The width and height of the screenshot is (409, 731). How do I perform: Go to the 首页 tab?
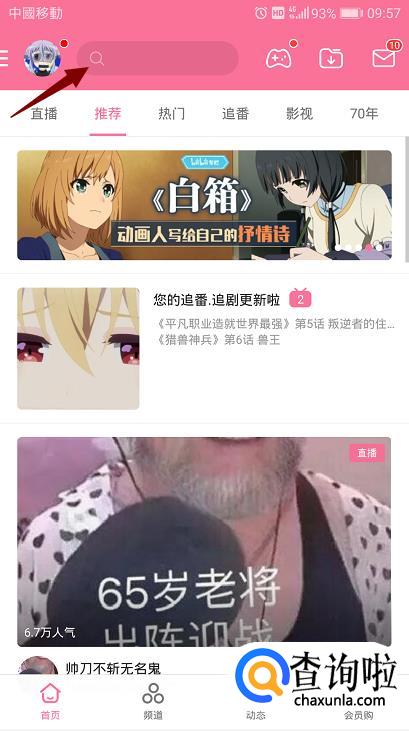click(x=50, y=701)
